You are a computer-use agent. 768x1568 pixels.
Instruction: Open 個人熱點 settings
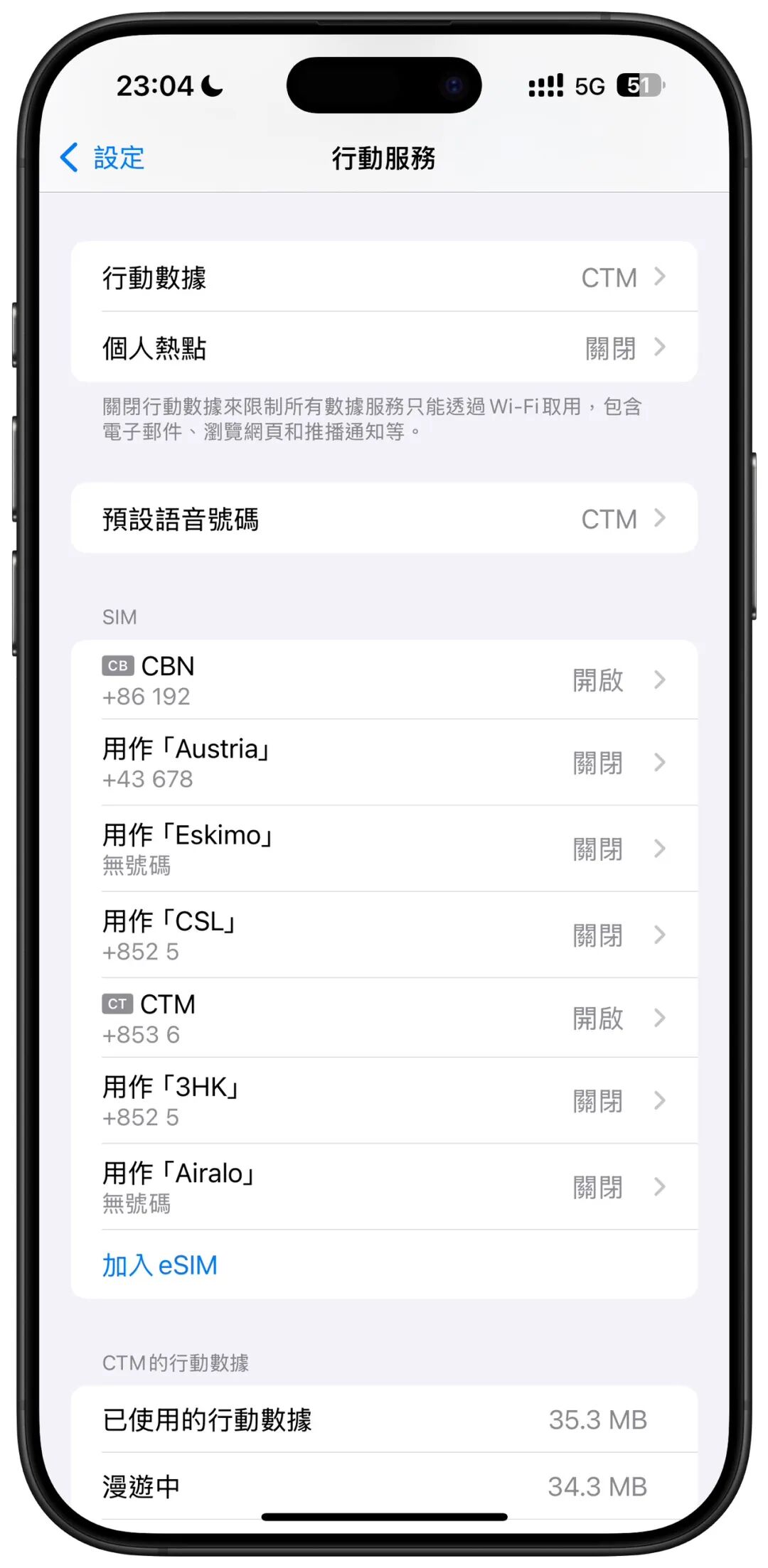click(384, 347)
